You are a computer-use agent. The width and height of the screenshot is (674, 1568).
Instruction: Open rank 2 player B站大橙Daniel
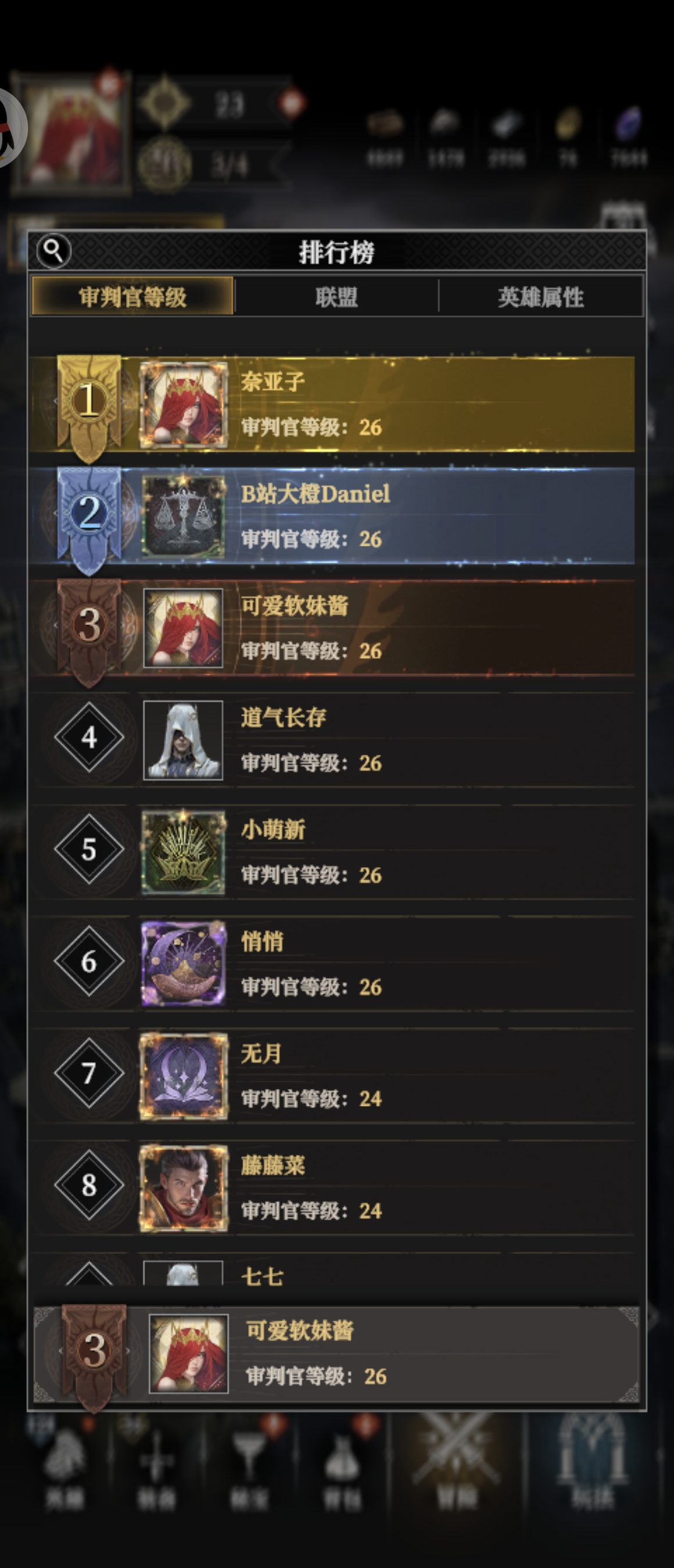pyautogui.click(x=332, y=516)
